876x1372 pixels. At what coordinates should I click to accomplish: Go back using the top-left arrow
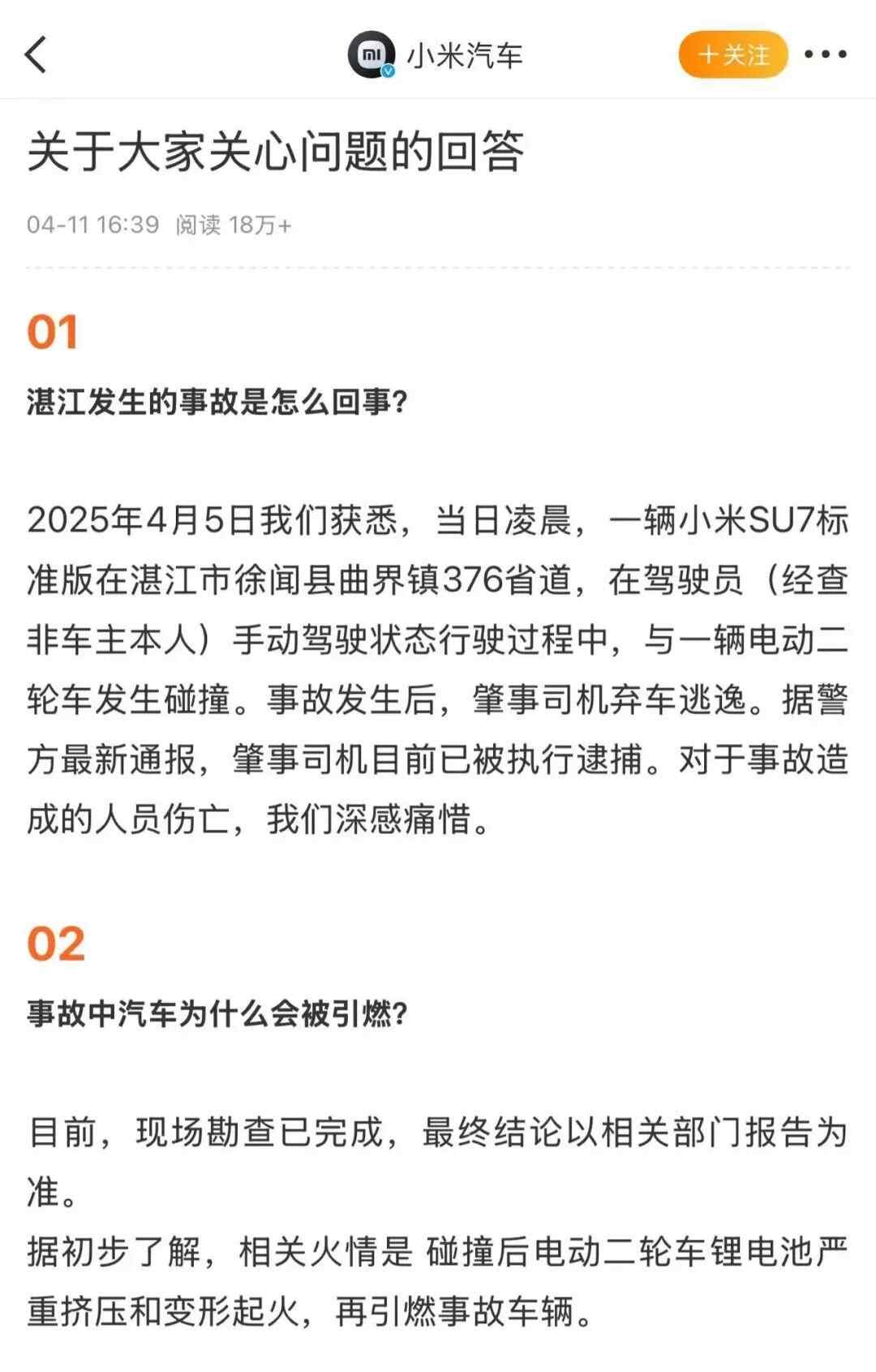tap(36, 55)
